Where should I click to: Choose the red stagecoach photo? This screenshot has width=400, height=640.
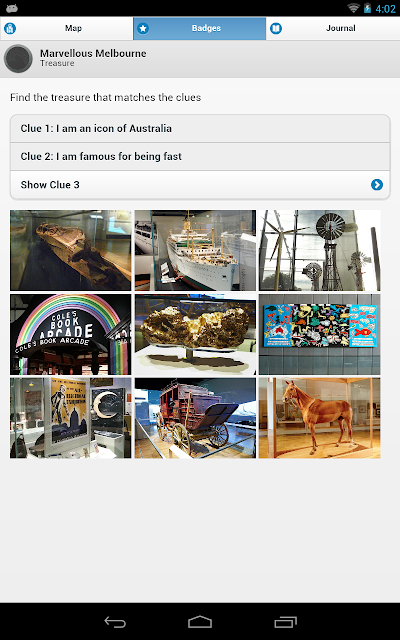[195, 418]
